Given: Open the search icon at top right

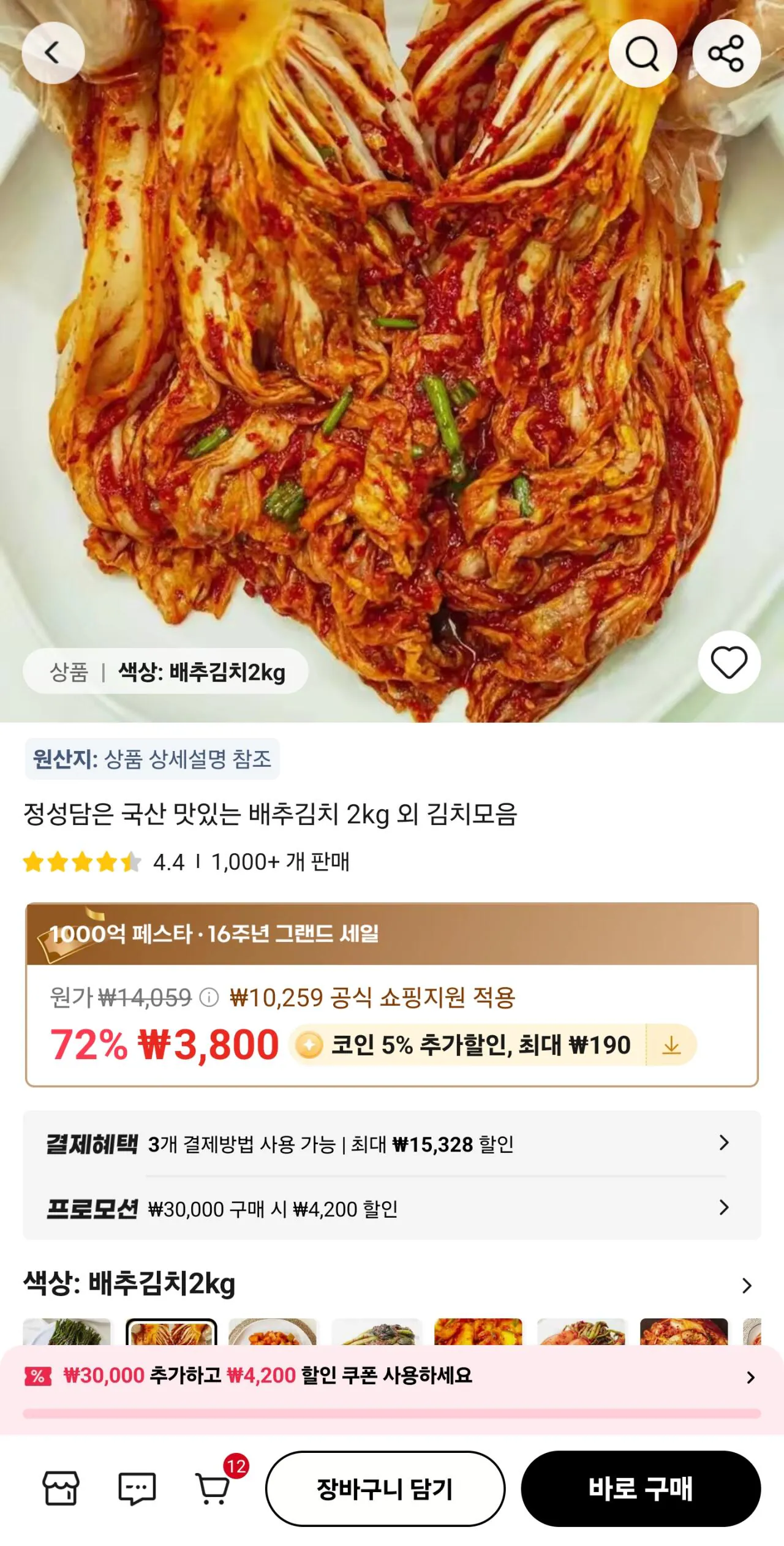Looking at the screenshot, I should pos(643,52).
